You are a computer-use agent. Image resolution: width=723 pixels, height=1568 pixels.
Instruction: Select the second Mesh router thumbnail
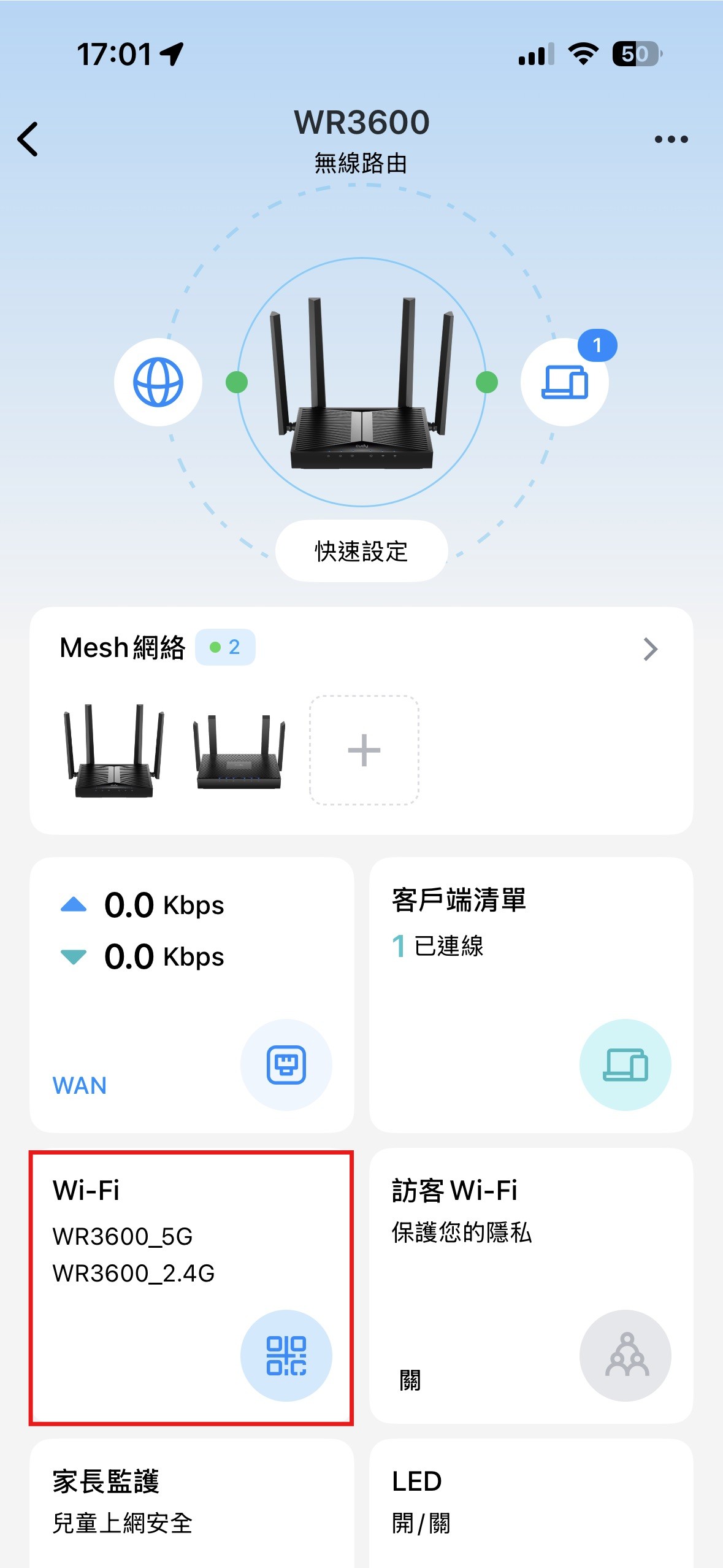(x=239, y=752)
